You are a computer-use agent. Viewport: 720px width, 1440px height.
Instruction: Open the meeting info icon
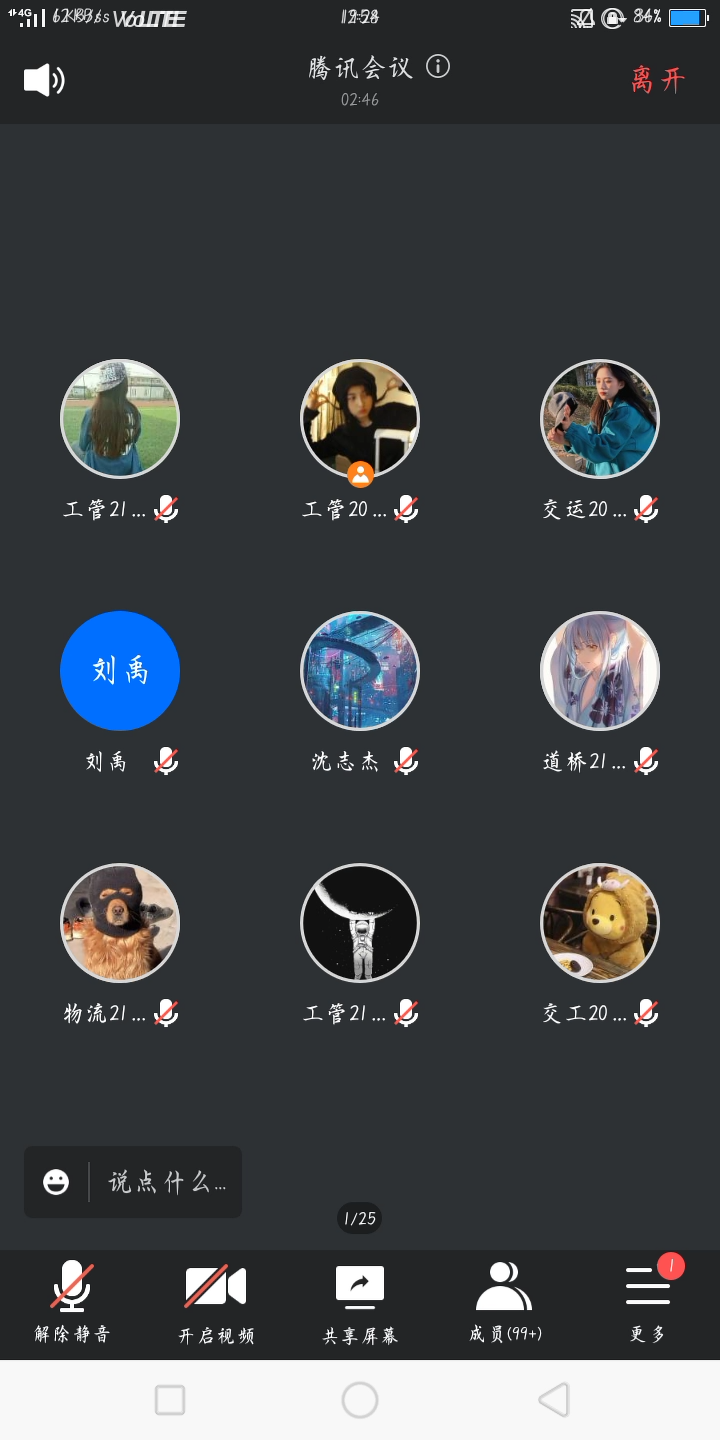[x=438, y=67]
